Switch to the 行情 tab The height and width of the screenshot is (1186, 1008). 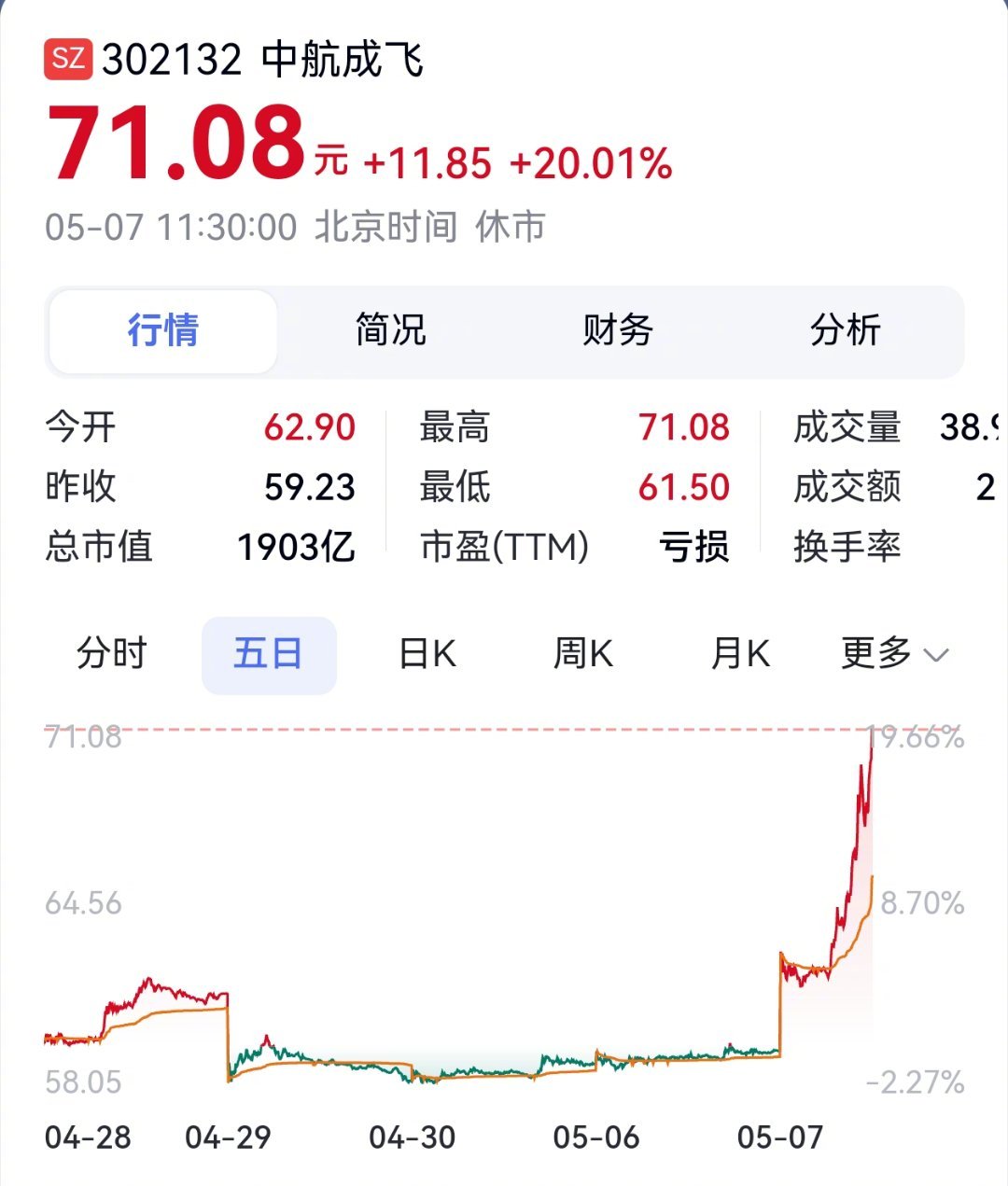coord(163,331)
